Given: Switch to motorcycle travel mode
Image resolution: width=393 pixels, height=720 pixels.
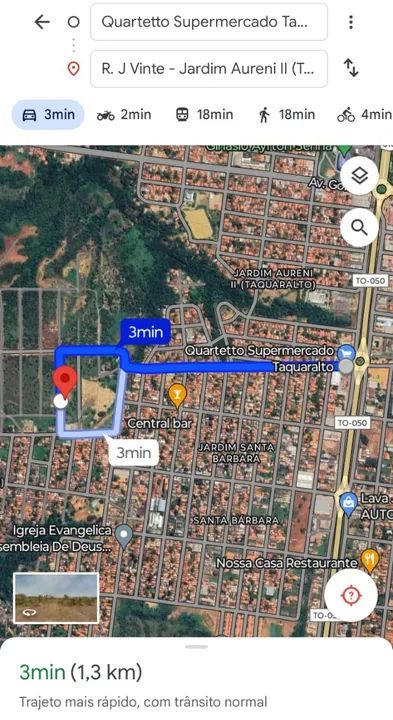Looking at the screenshot, I should point(124,114).
